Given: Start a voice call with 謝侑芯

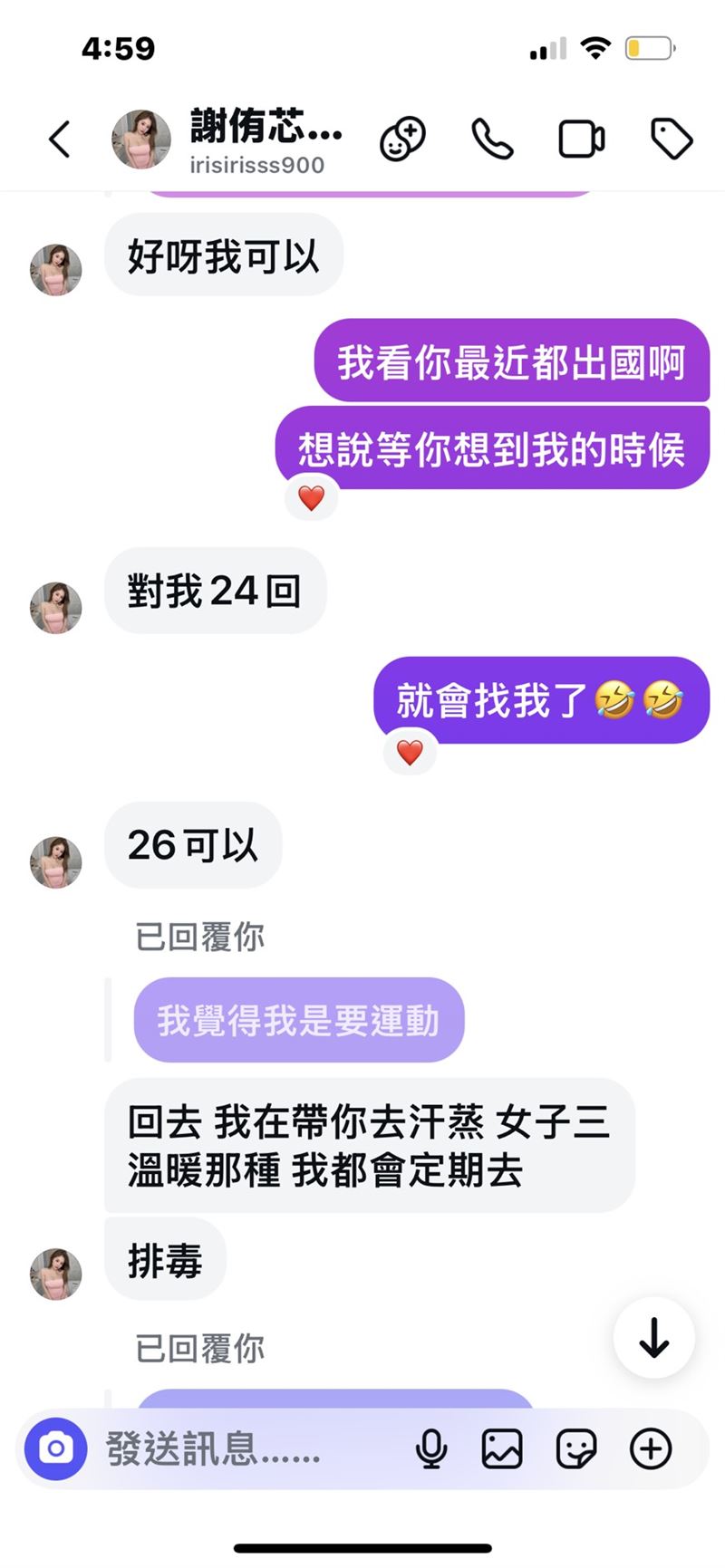Looking at the screenshot, I should click(492, 139).
